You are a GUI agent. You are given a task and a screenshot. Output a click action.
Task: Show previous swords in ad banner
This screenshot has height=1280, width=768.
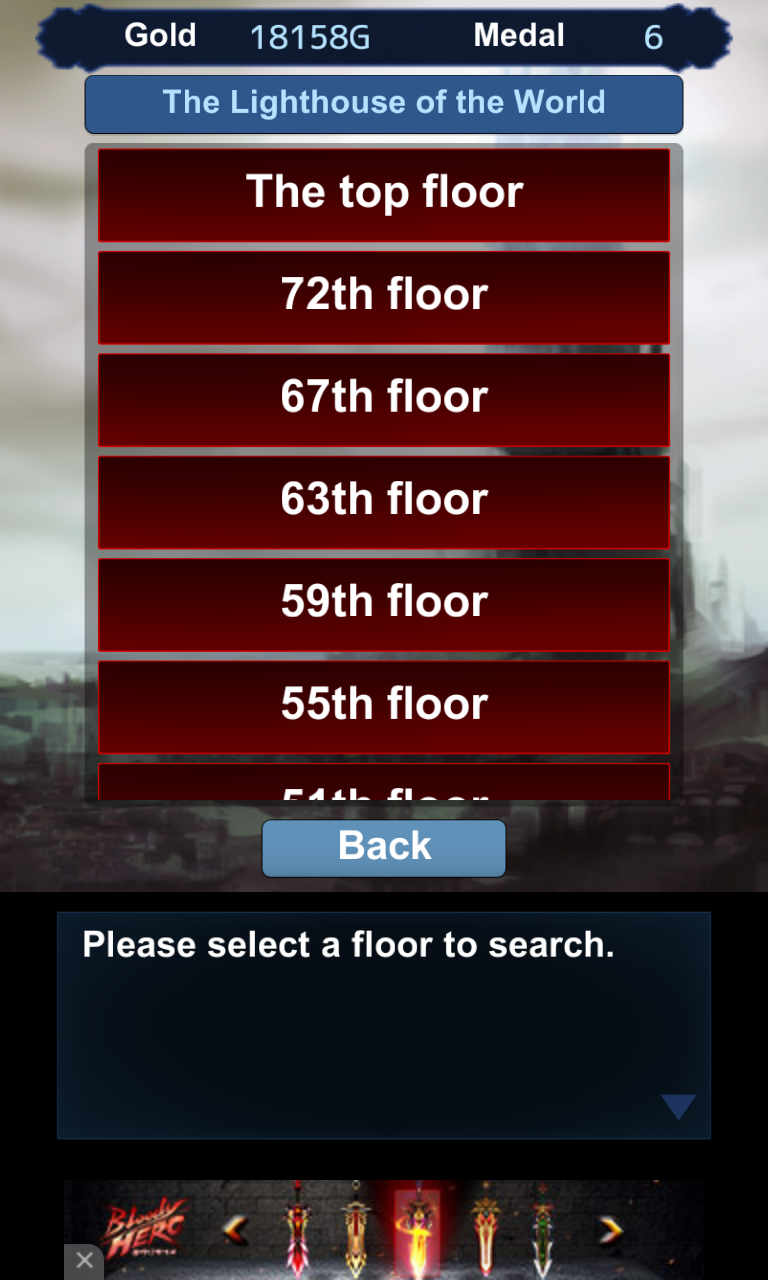click(x=236, y=1230)
